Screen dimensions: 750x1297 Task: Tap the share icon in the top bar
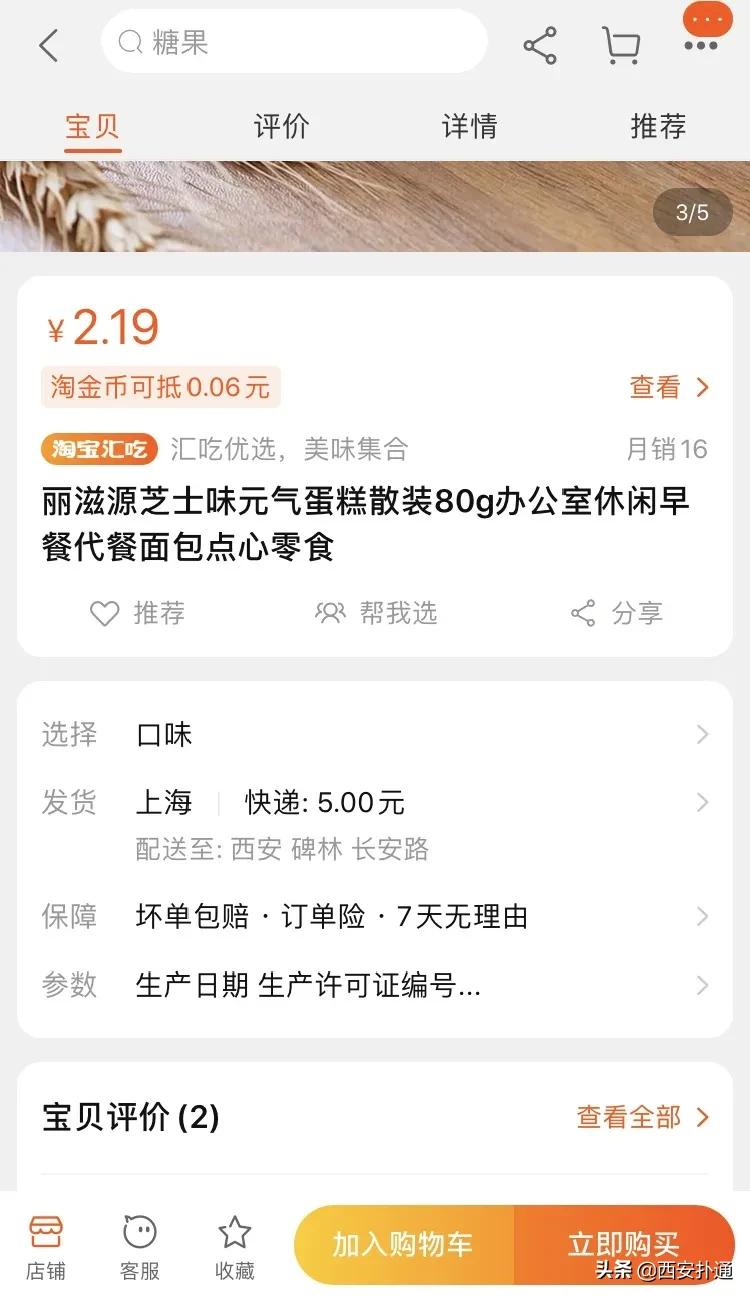(x=540, y=44)
